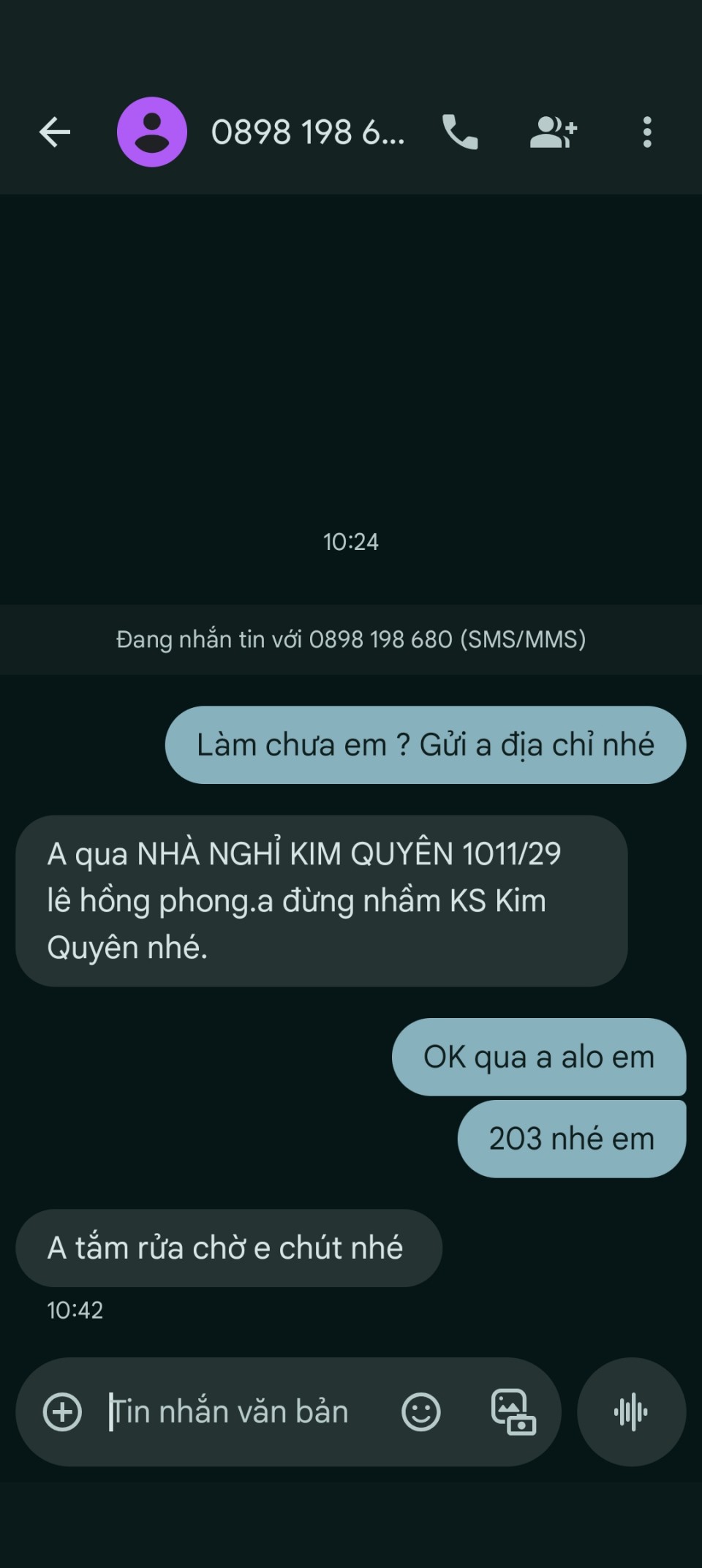Screen dimensions: 702x1568
Task: Open the plus attachment menu
Action: (x=63, y=1411)
